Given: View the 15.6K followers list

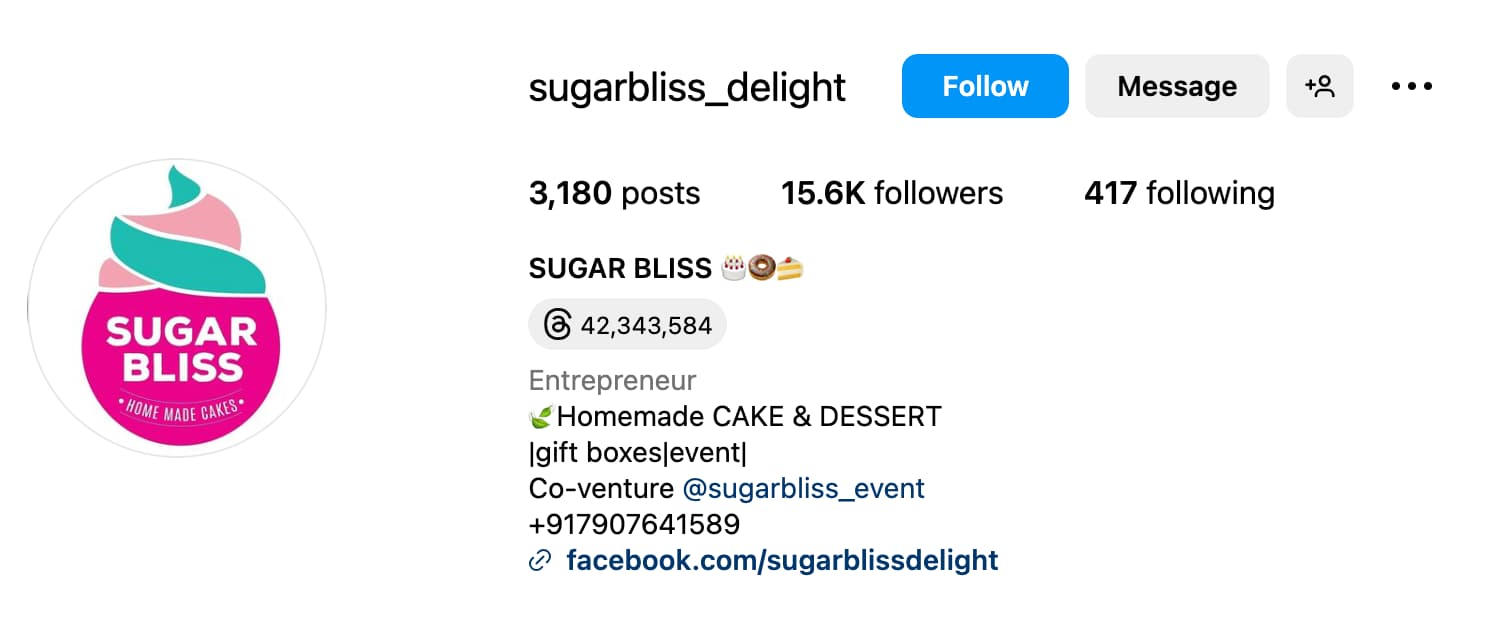Looking at the screenshot, I should point(891,193).
